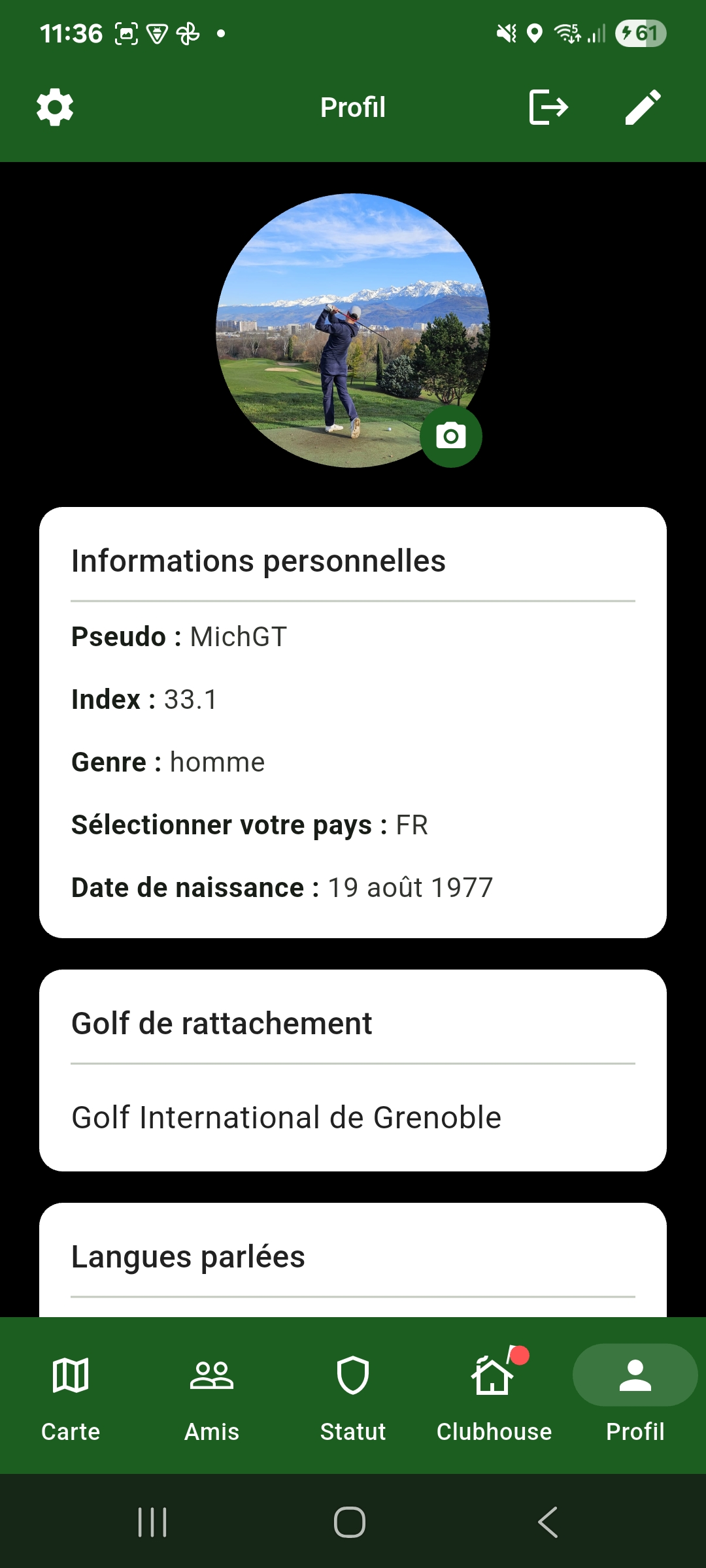This screenshot has width=706, height=1568.
Task: Tap the logout icon
Action: tap(548, 106)
